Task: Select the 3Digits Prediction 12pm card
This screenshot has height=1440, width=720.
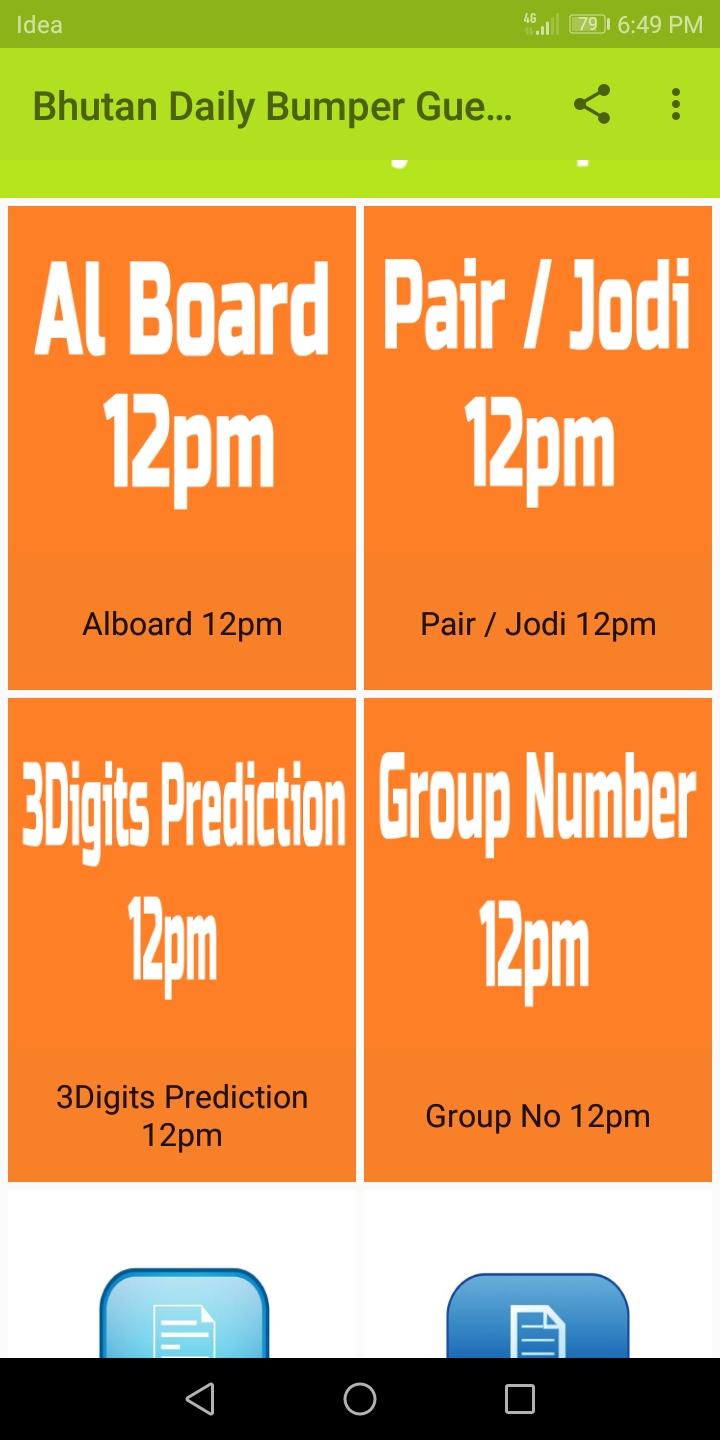Action: point(182,940)
